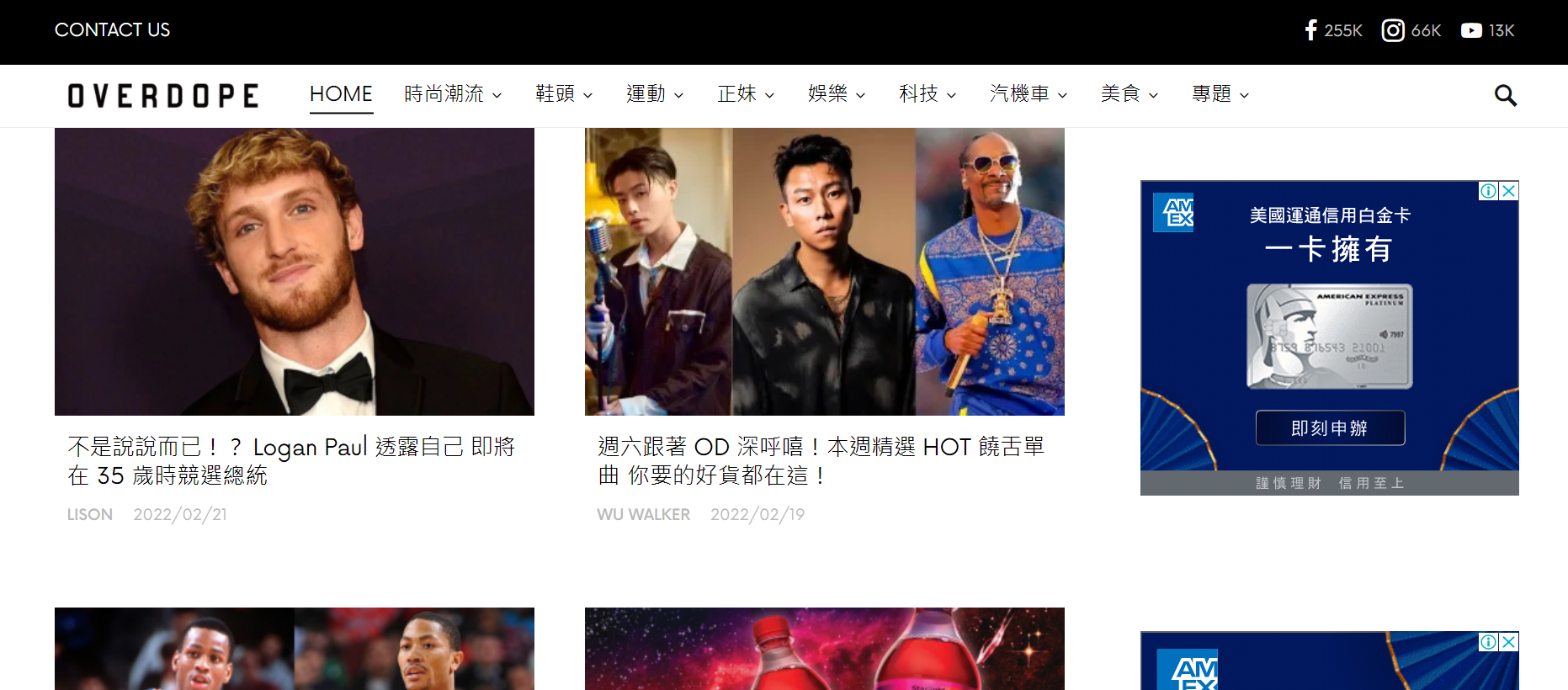Expand the 汽機車 menu
Screen dimensions: 1568x690
coord(1029,94)
